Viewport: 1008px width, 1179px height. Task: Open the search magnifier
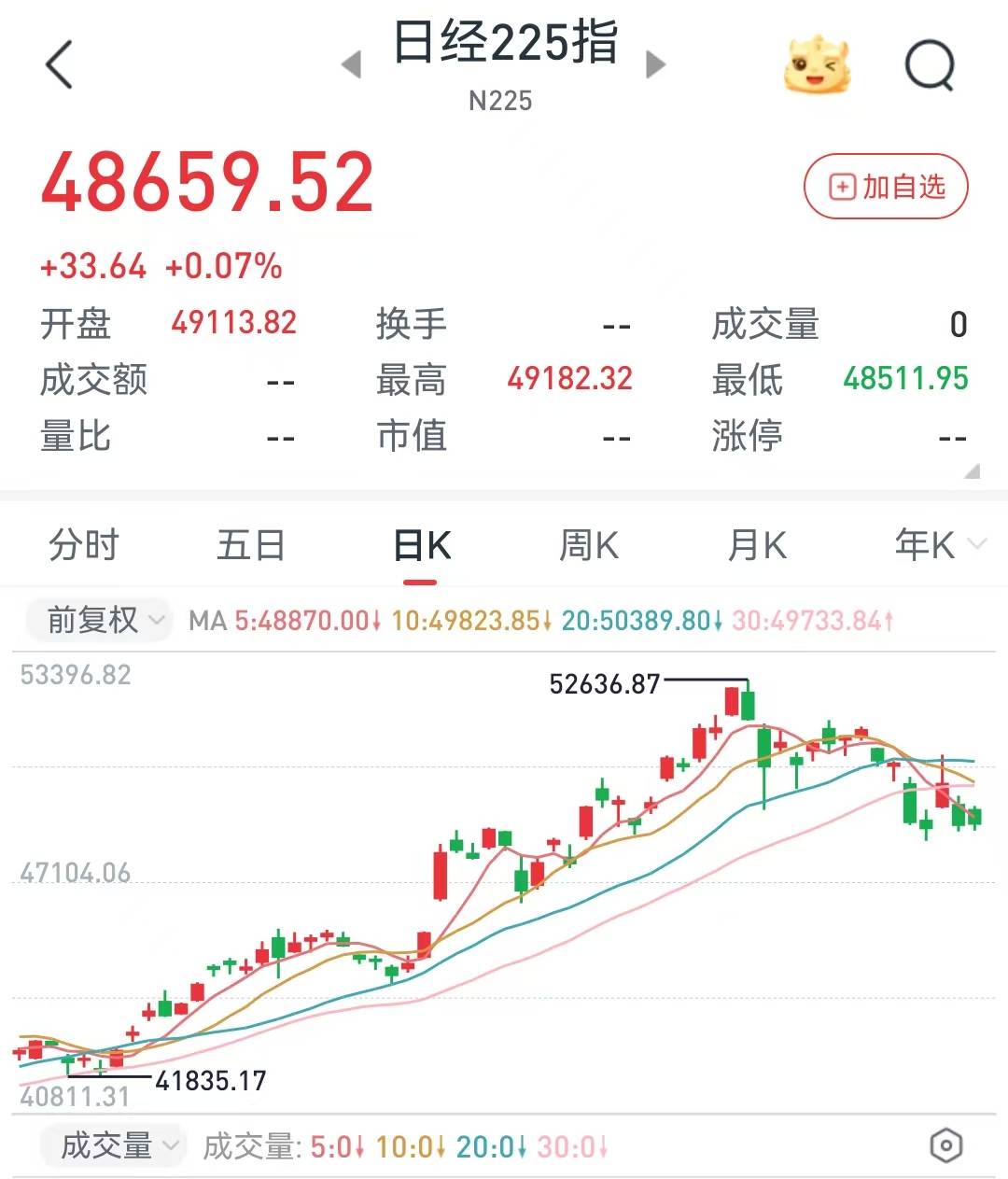[931, 66]
